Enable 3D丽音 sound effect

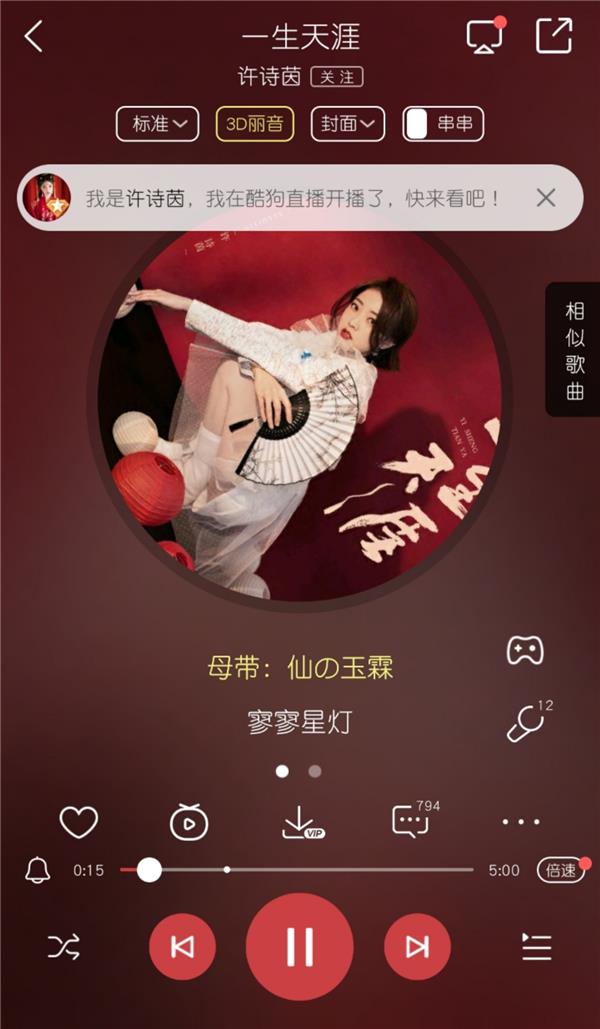[x=255, y=124]
